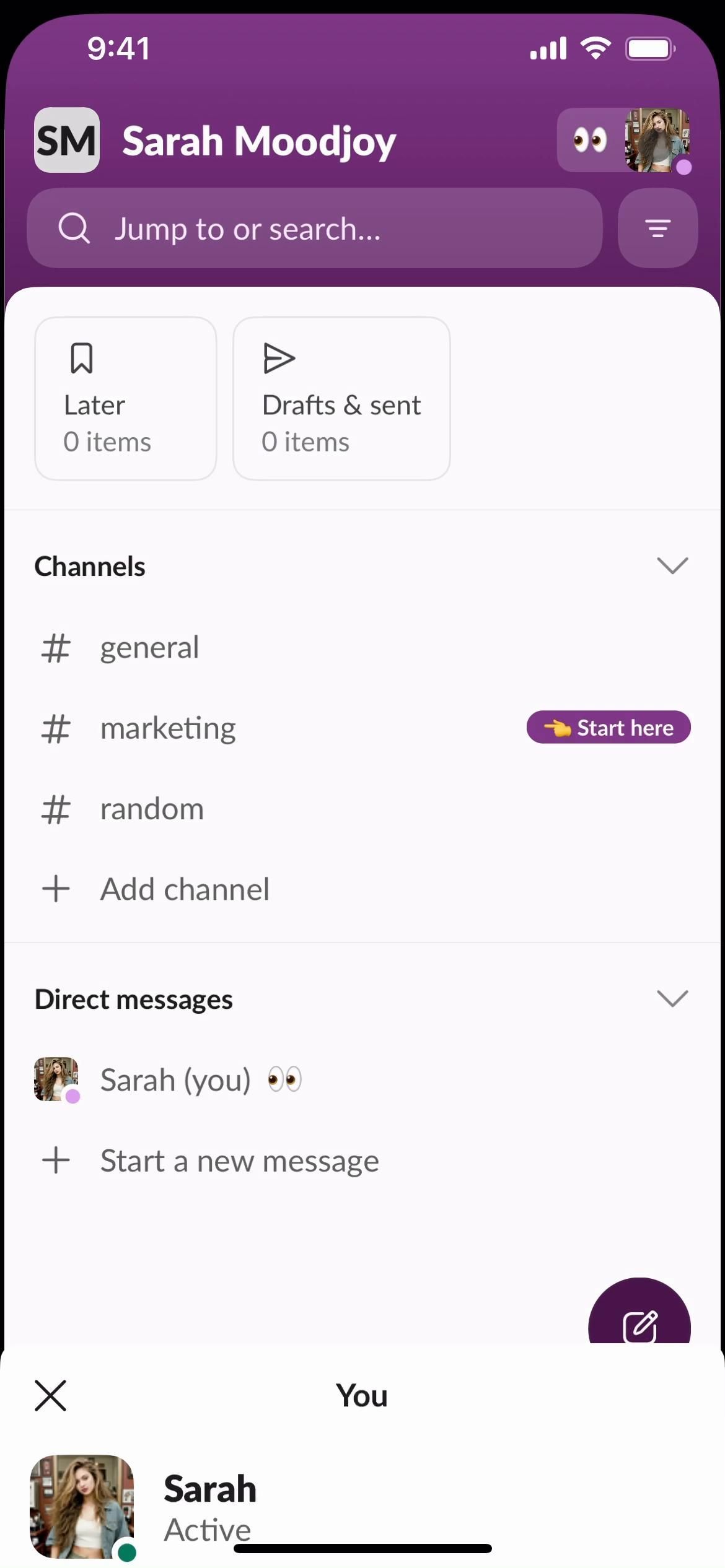Open Sarah's Active profile row

pyautogui.click(x=209, y=1506)
